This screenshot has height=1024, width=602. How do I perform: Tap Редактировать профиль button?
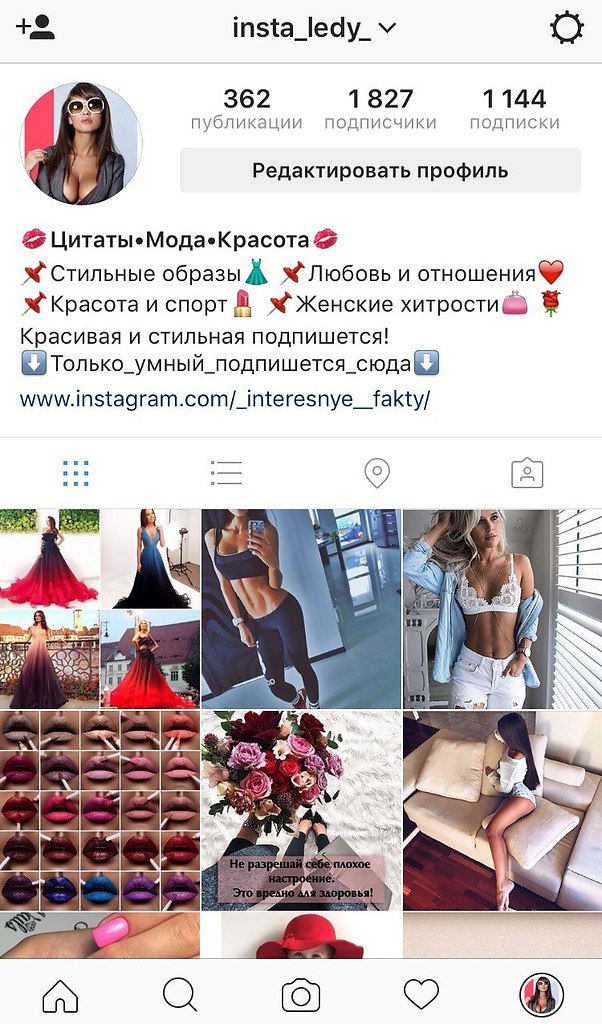pyautogui.click(x=380, y=170)
